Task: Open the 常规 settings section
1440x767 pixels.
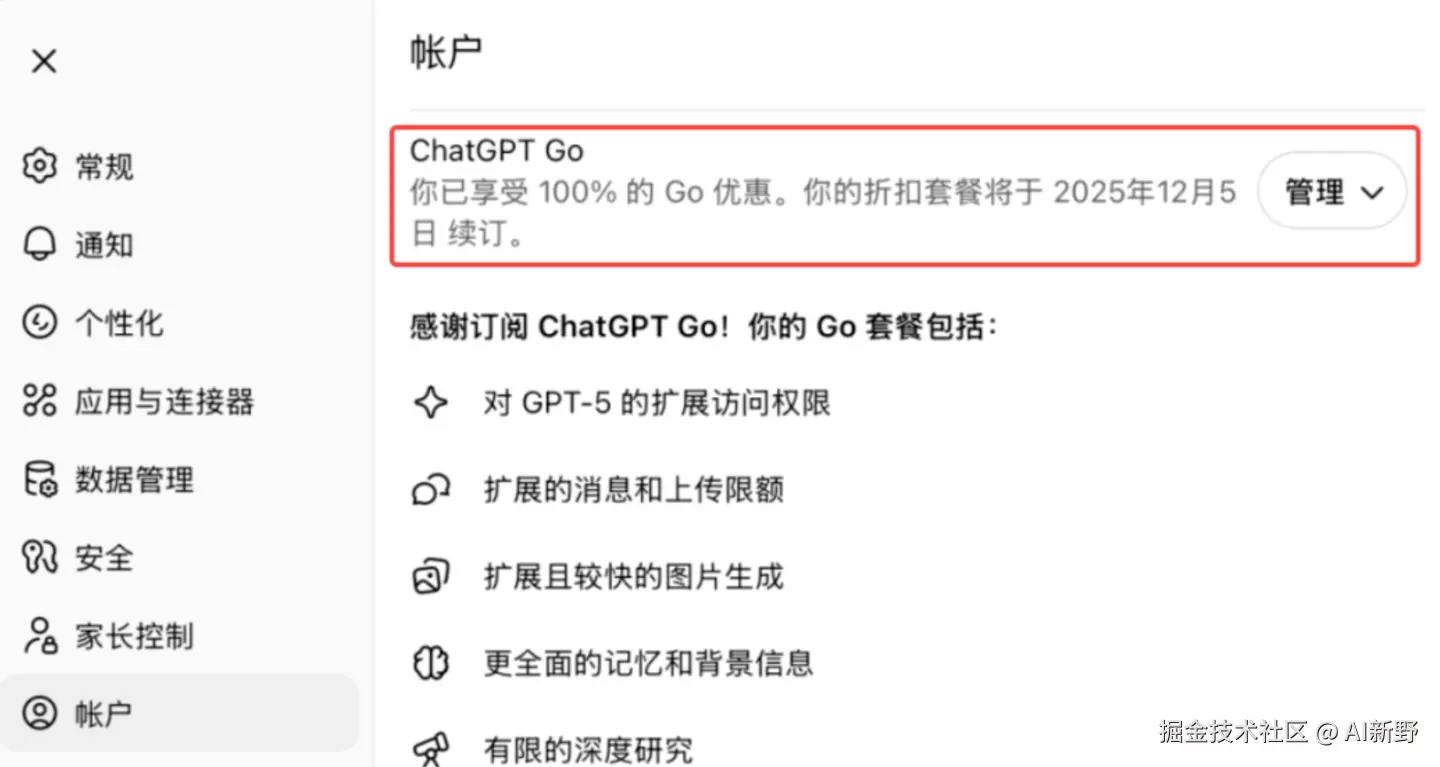Action: pos(80,167)
